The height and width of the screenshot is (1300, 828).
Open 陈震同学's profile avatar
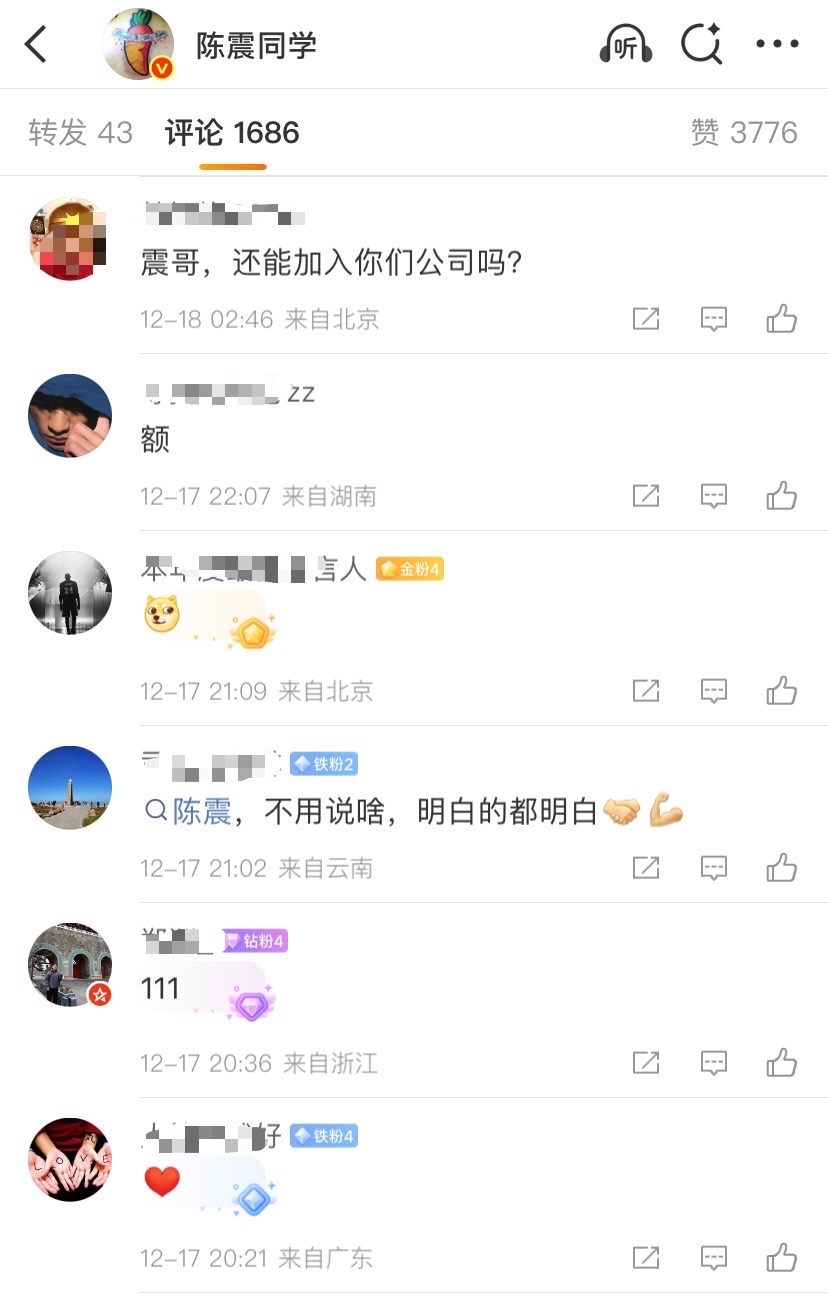coord(140,44)
